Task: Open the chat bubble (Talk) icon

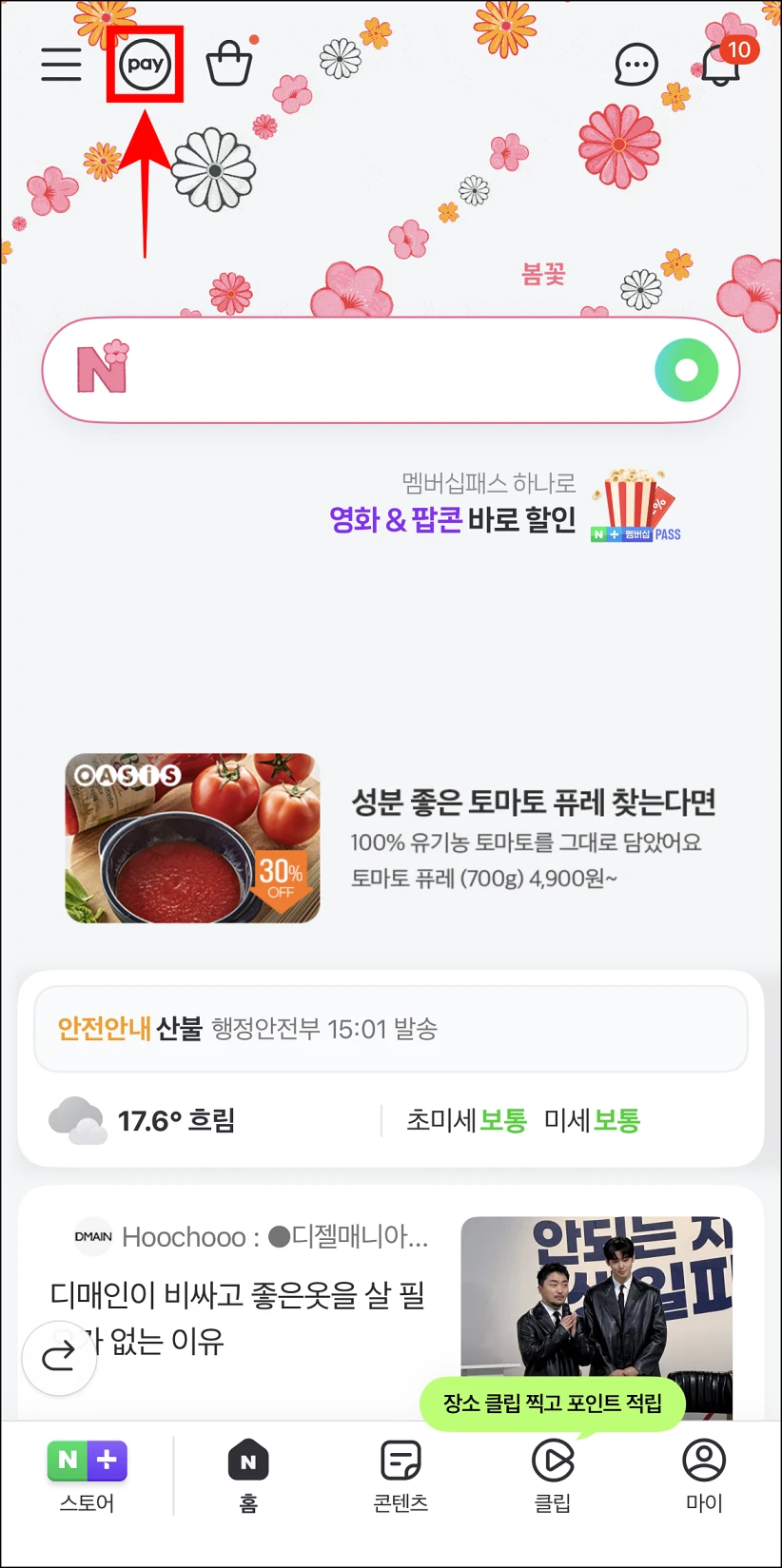Action: coord(635,65)
